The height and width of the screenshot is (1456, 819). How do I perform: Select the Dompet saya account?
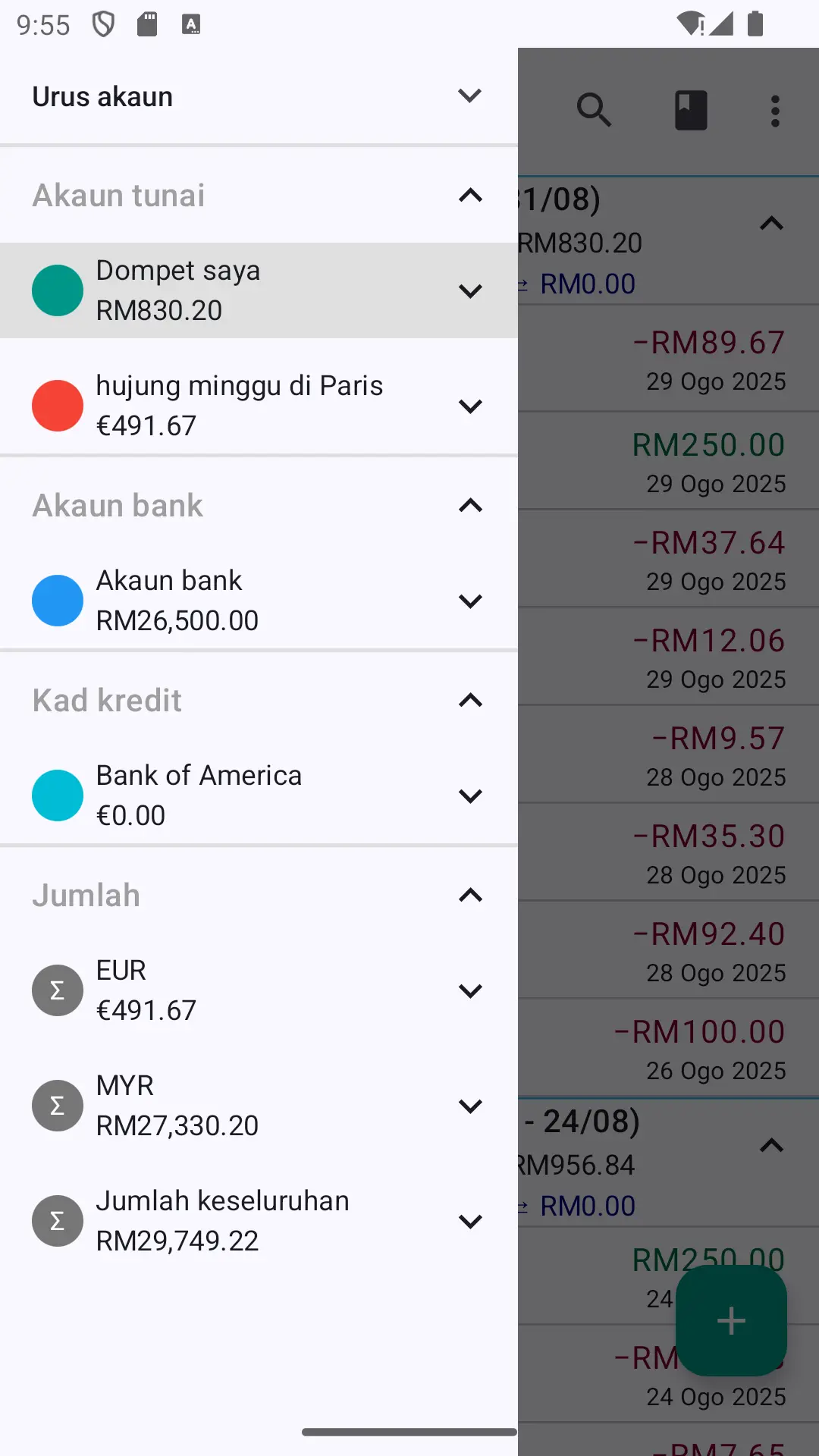coord(259,290)
